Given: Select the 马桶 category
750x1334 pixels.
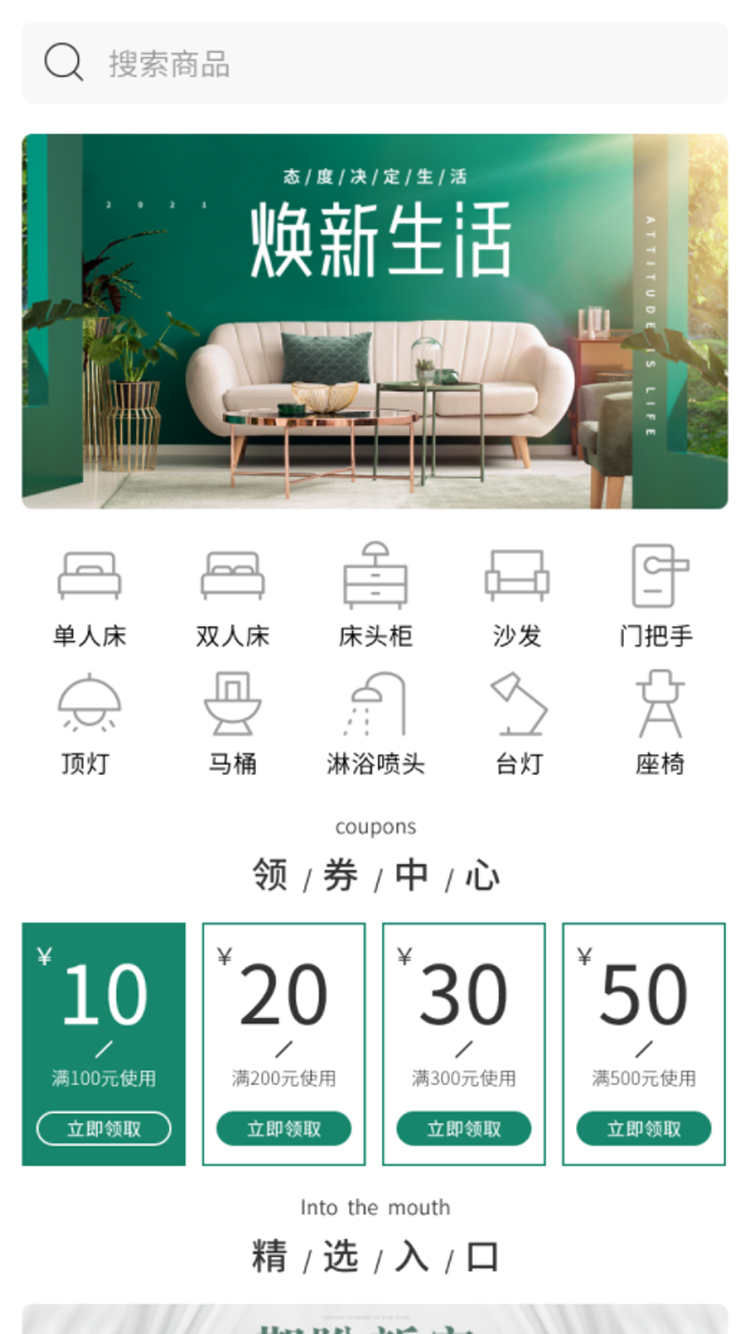Looking at the screenshot, I should coord(232,724).
